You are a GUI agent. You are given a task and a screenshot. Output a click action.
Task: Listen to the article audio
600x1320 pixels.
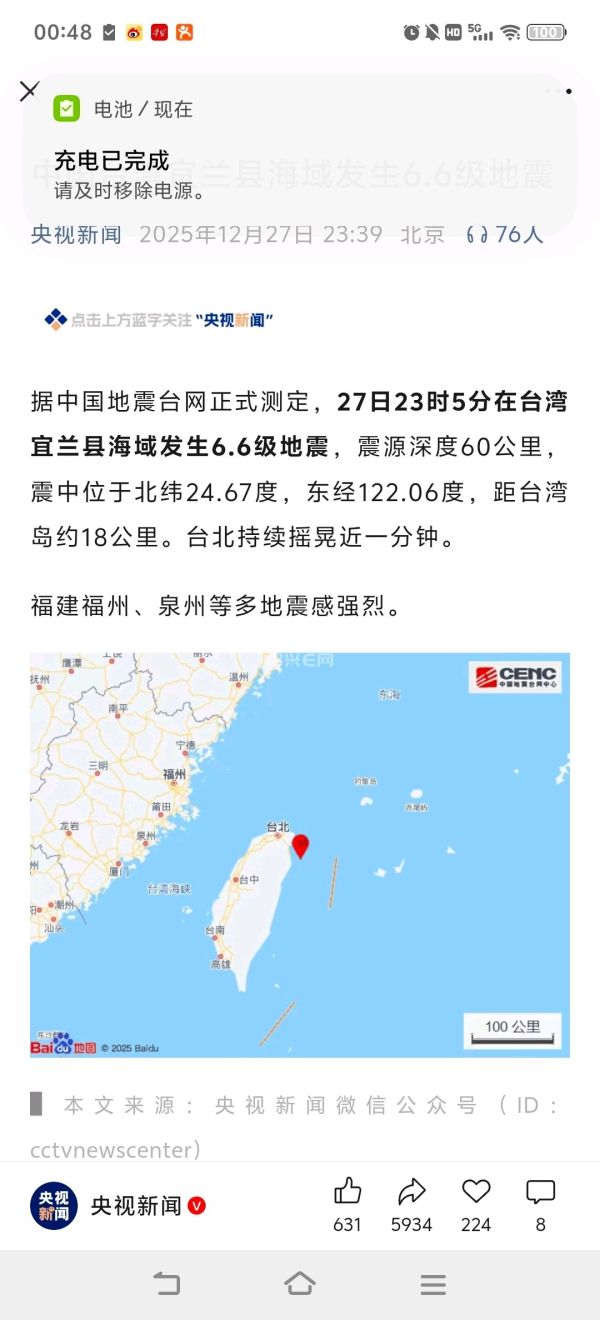[x=504, y=235]
